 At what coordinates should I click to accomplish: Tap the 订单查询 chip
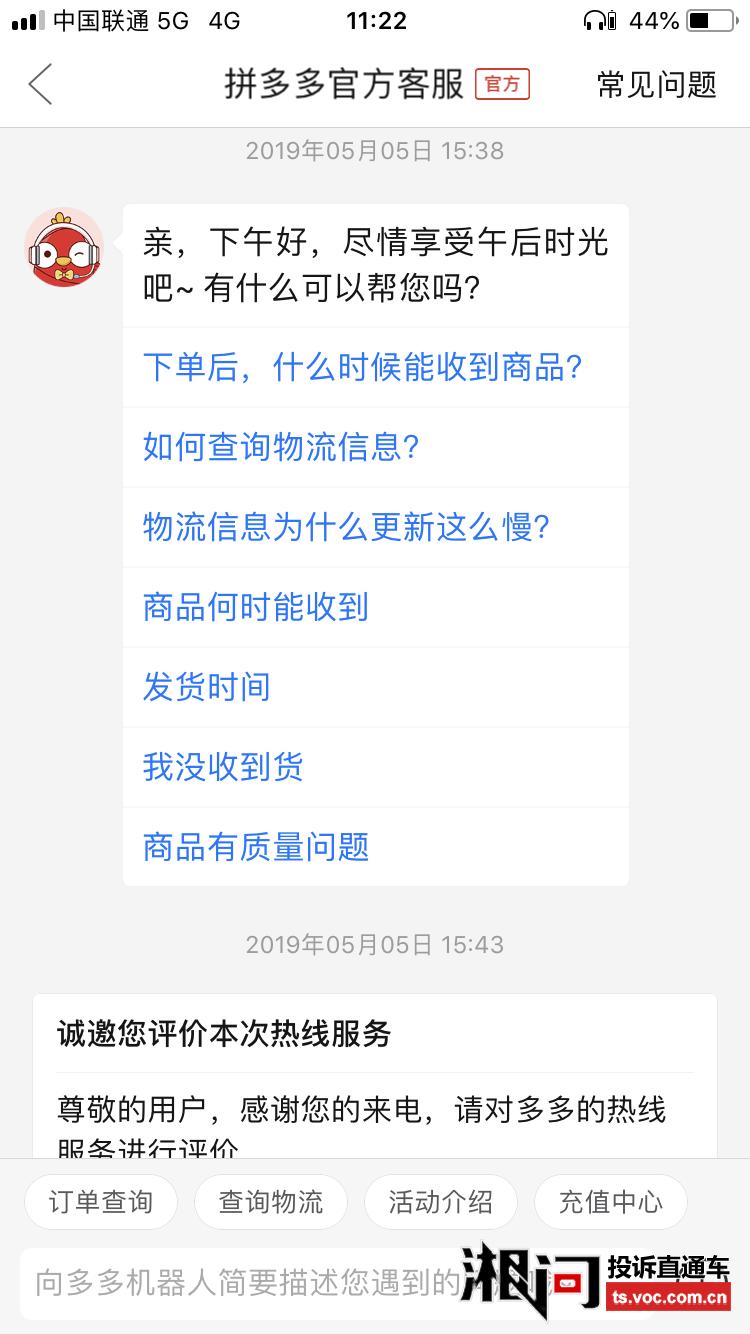[101, 1201]
